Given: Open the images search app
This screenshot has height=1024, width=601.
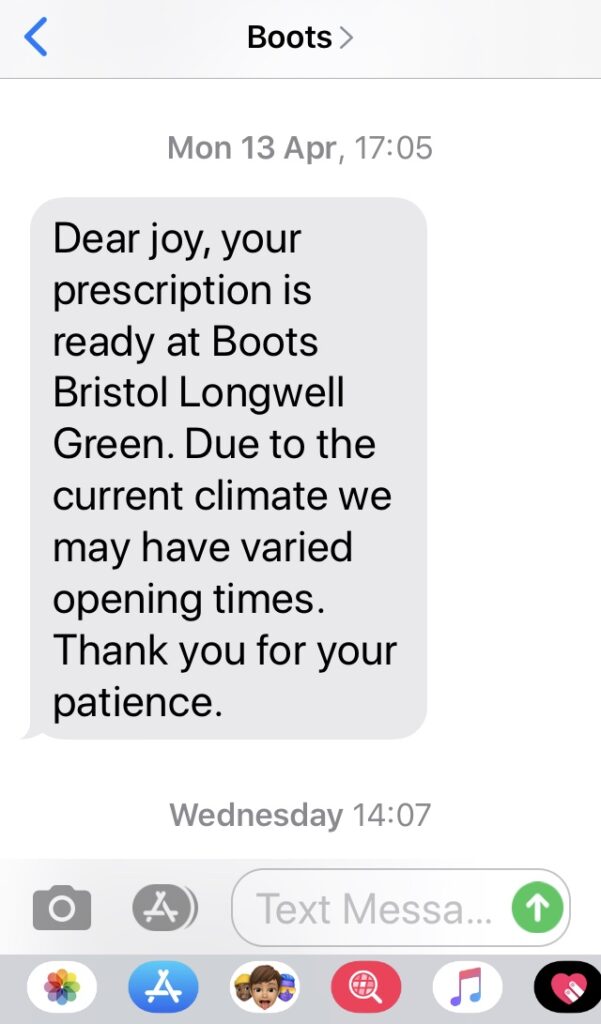Looking at the screenshot, I should pyautogui.click(x=366, y=986).
